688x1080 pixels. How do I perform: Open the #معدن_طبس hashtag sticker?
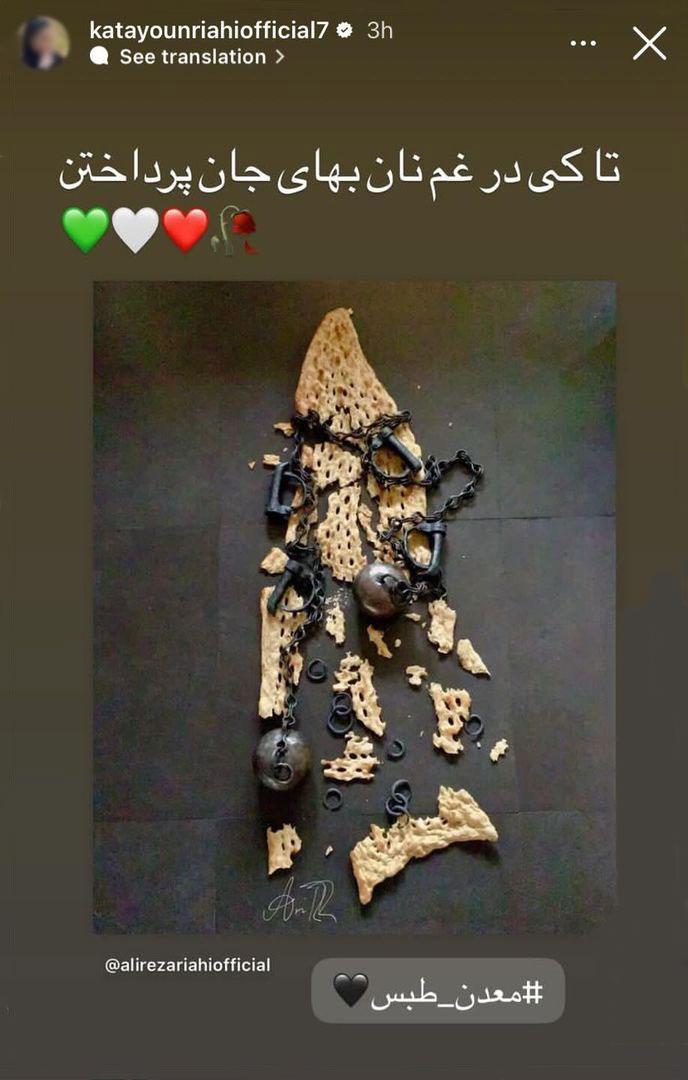click(438, 991)
